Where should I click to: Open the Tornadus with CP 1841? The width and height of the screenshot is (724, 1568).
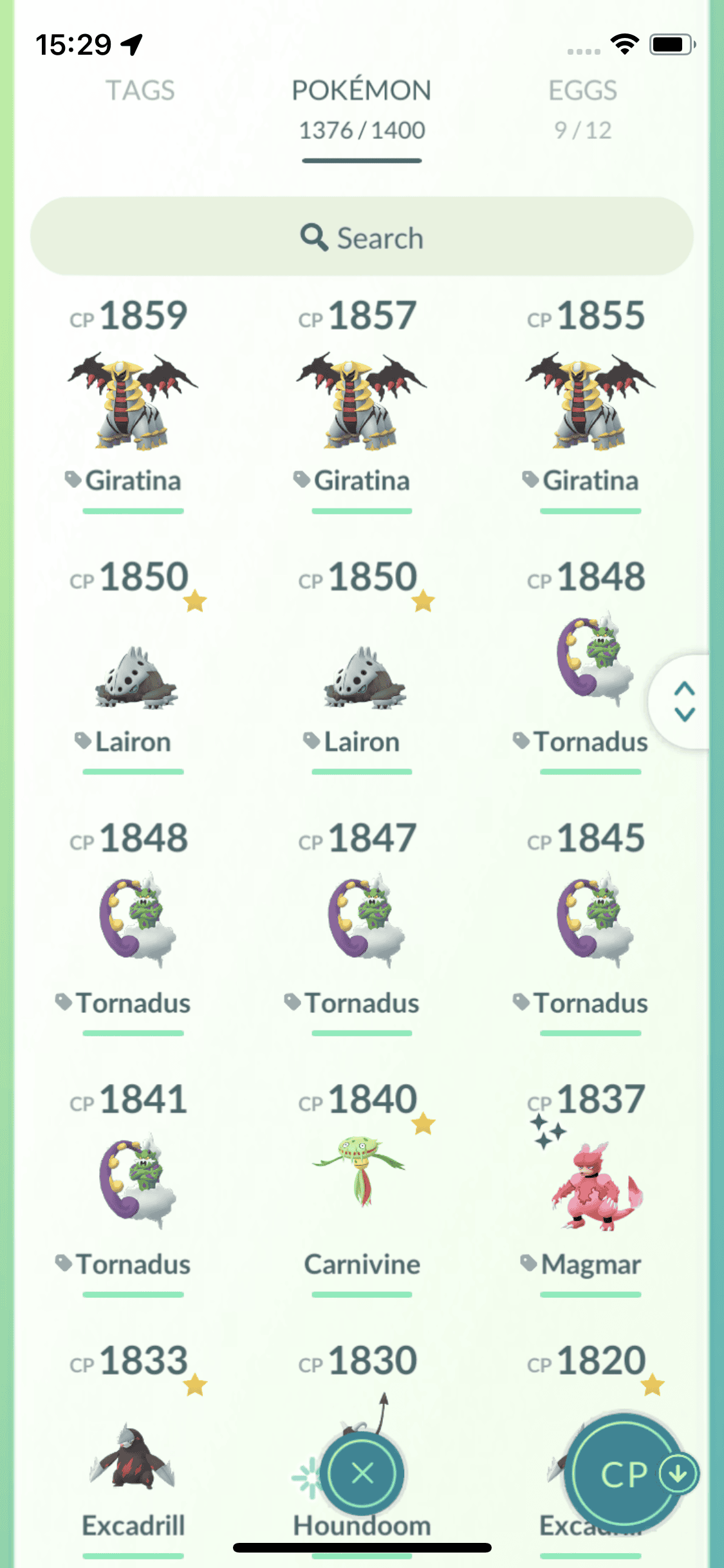coord(133,1182)
